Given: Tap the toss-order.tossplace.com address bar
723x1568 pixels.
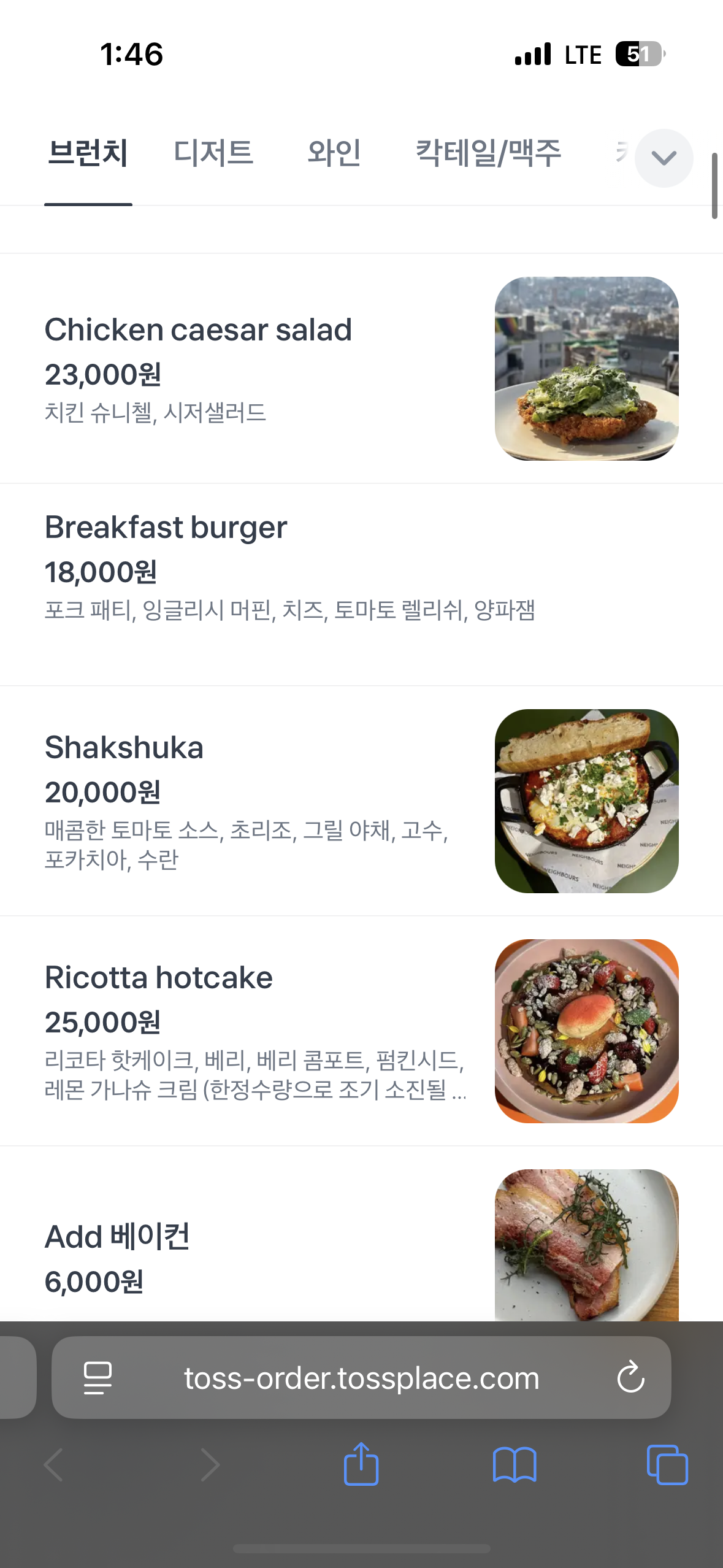Looking at the screenshot, I should pyautogui.click(x=362, y=1378).
